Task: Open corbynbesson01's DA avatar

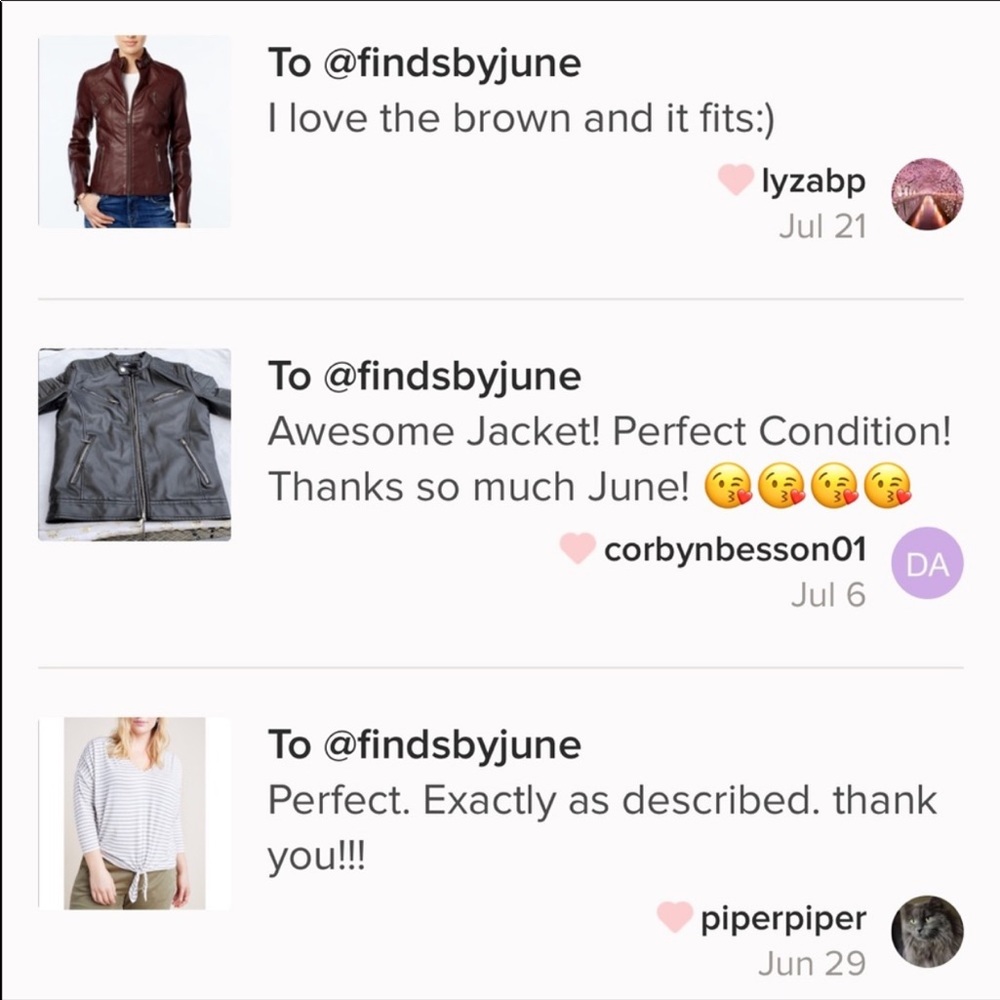Action: coord(927,563)
